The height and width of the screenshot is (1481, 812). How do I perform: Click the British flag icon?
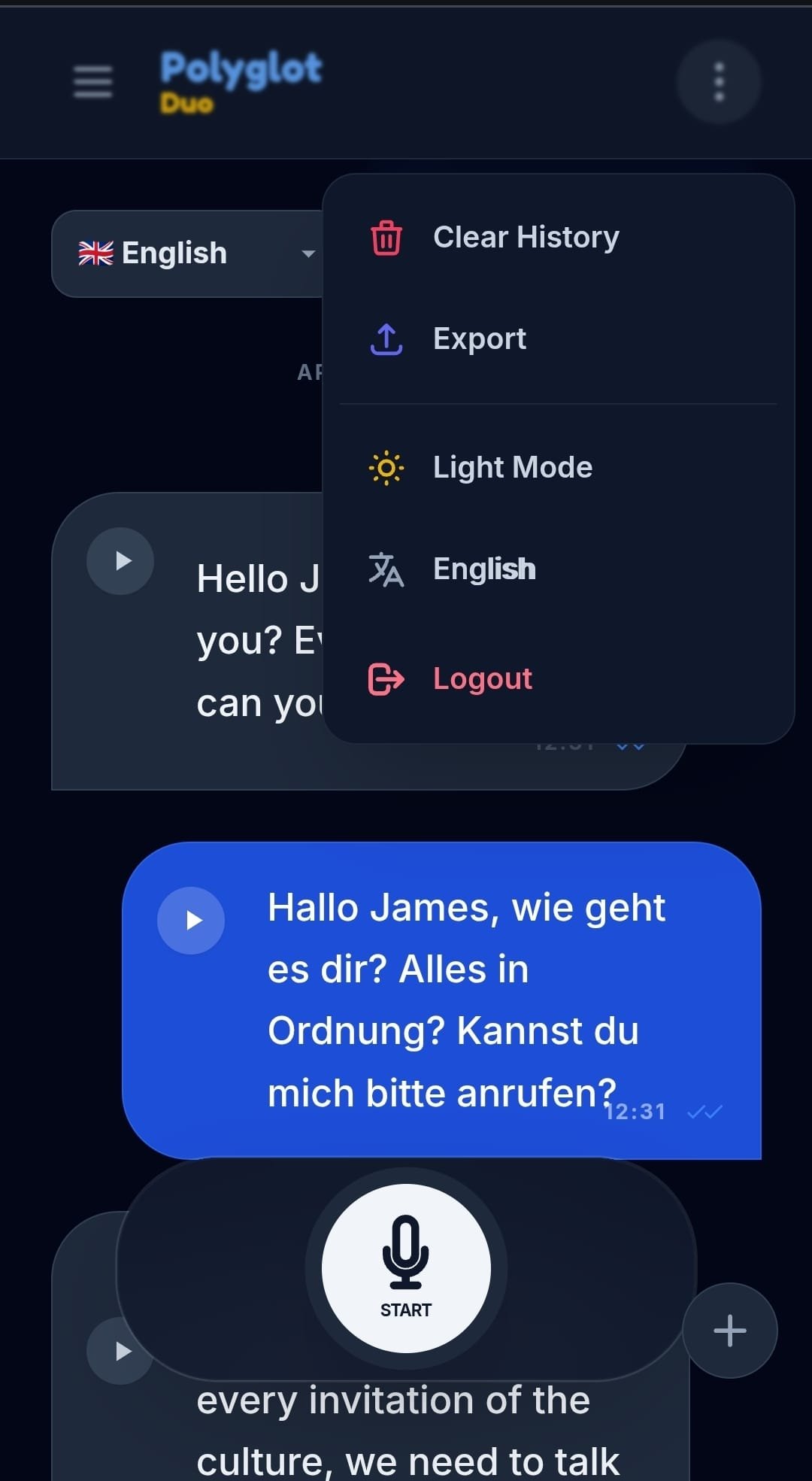click(95, 253)
